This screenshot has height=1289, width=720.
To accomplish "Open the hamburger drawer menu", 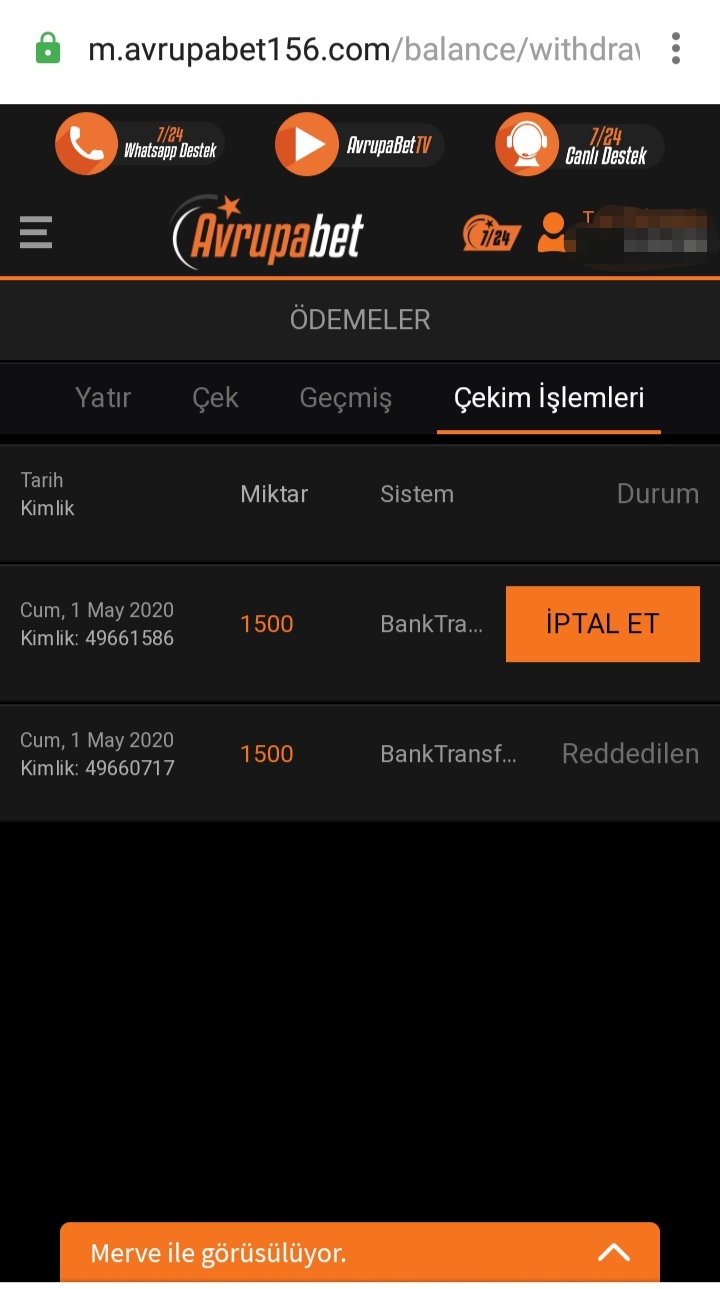I will [x=36, y=232].
